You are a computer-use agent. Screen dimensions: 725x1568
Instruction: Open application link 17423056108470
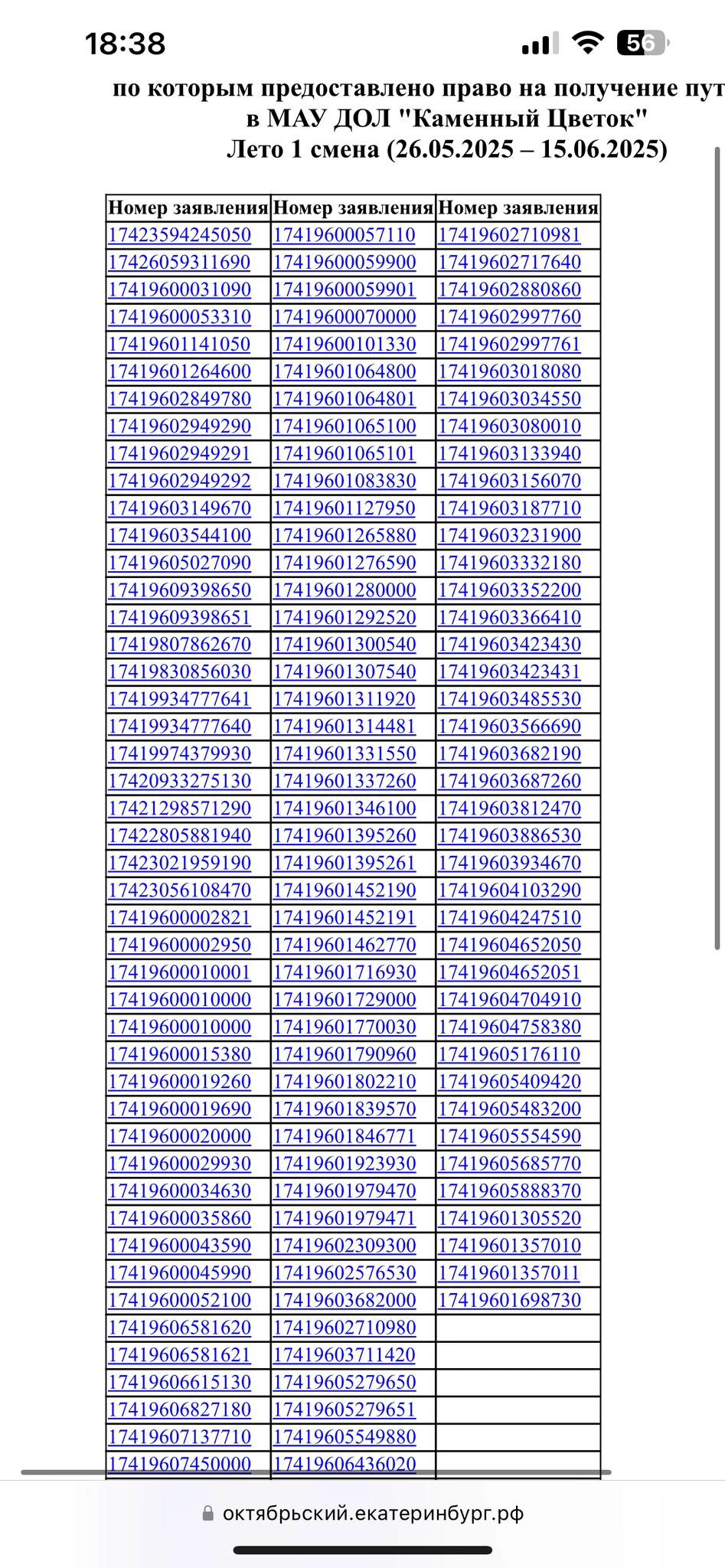[x=180, y=890]
